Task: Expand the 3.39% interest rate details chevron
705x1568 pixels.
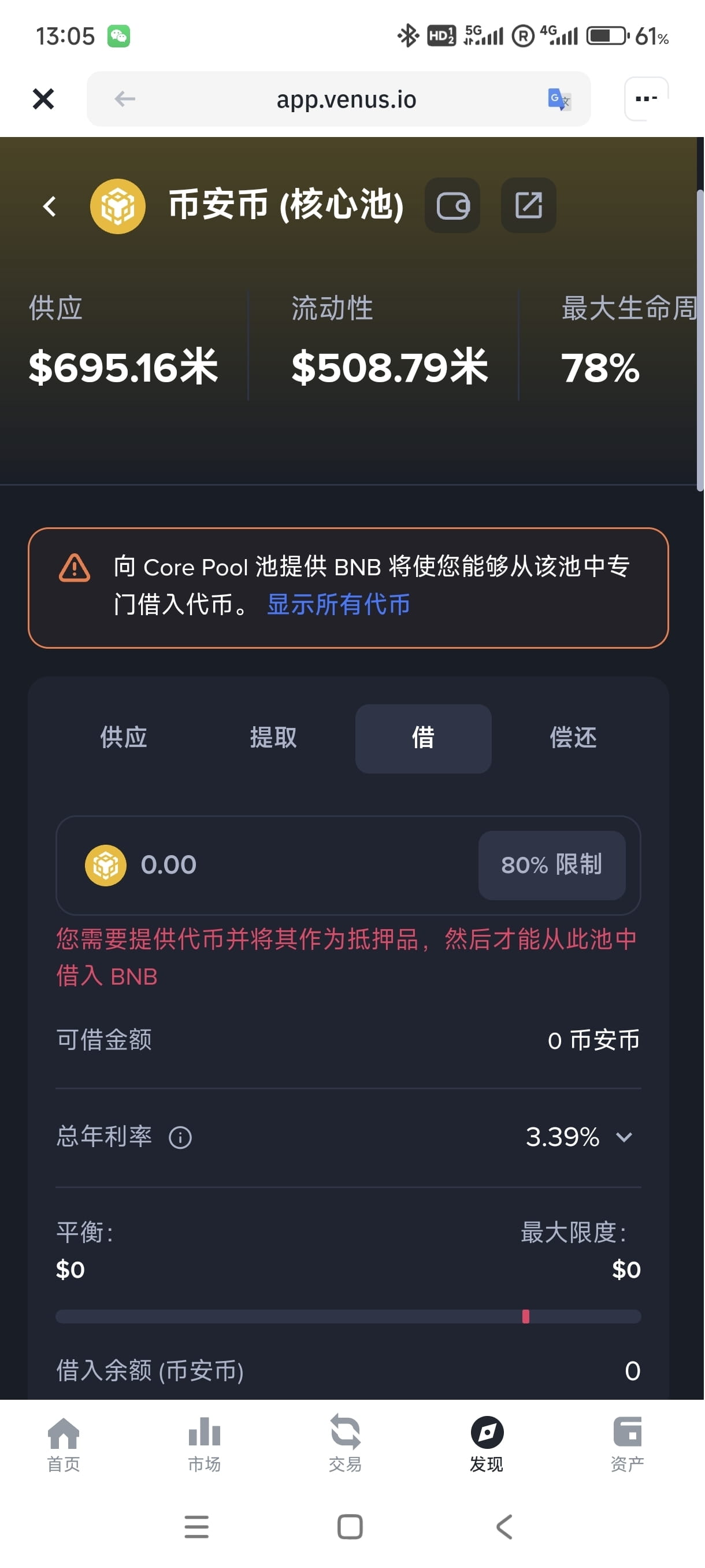Action: pyautogui.click(x=624, y=1138)
